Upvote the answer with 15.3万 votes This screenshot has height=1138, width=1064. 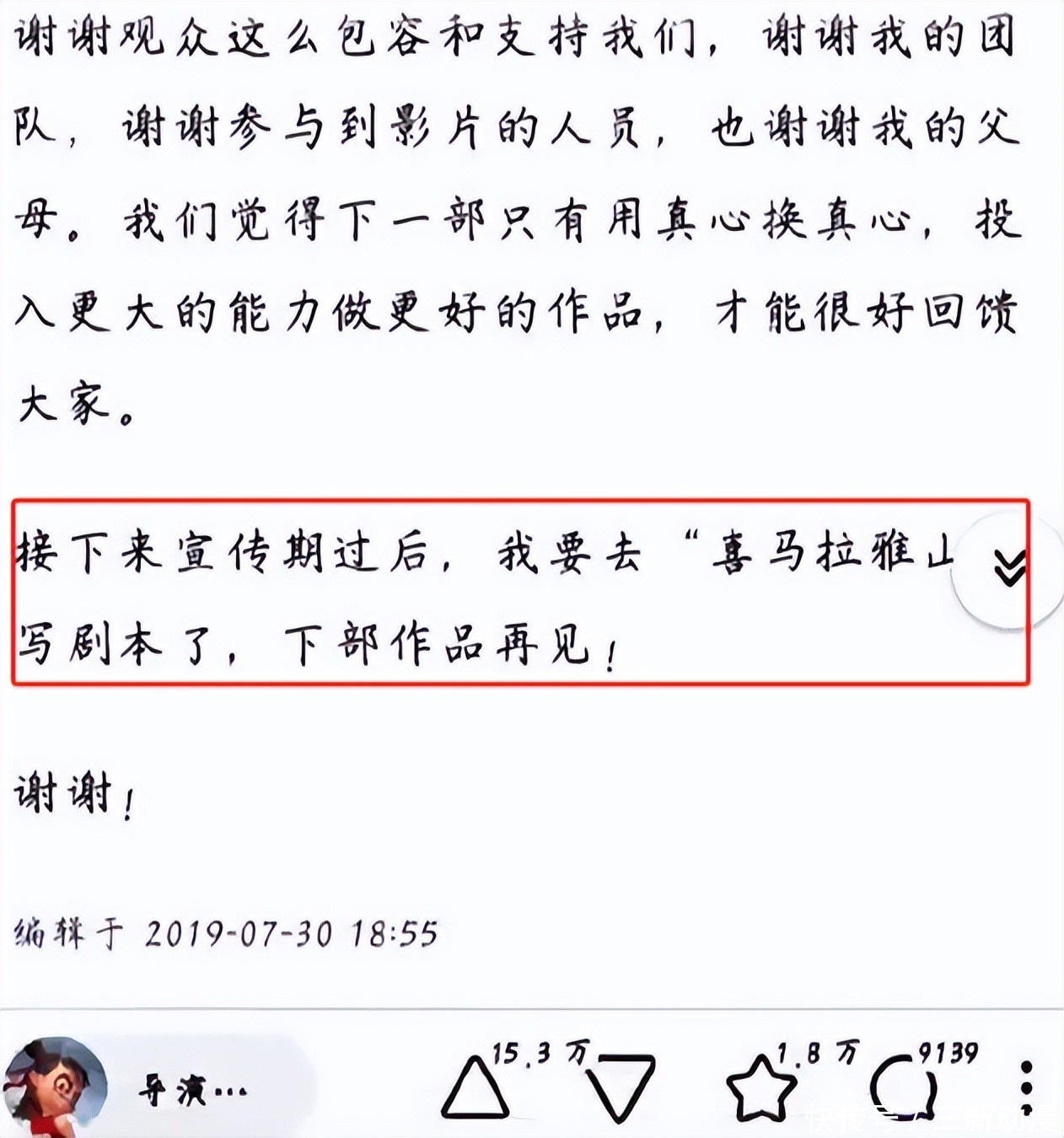[476, 1087]
